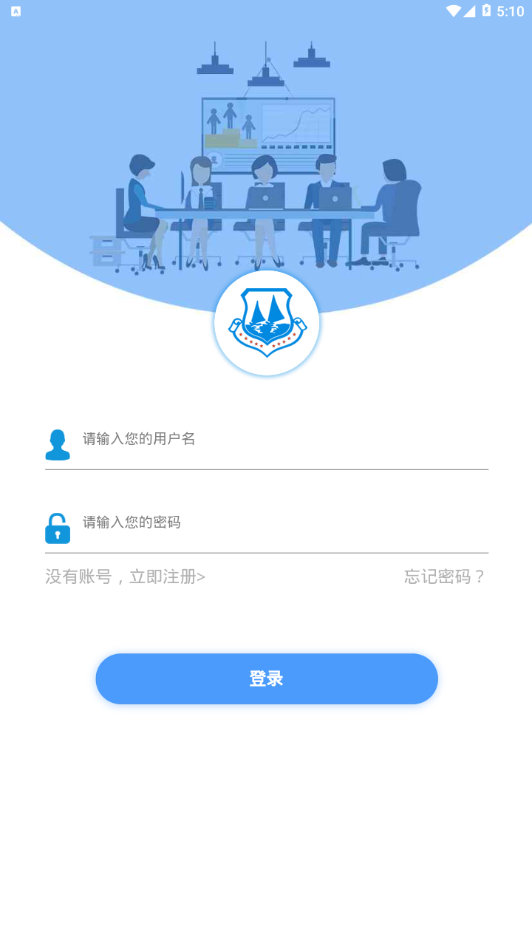Open the register now link (立即注册)
532x946 pixels.
125,577
